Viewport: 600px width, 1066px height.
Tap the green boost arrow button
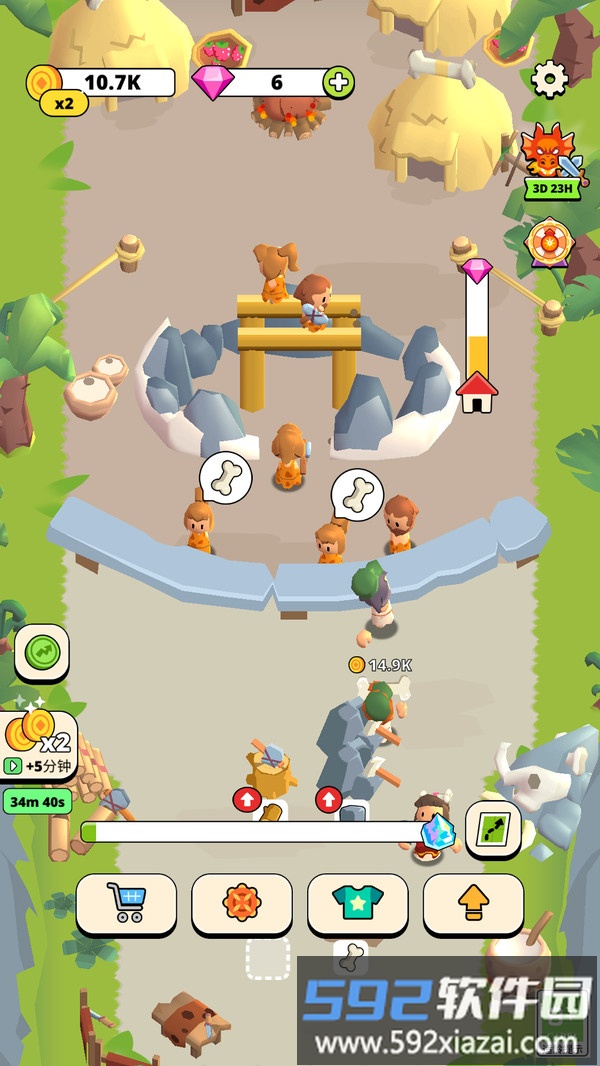point(42,652)
